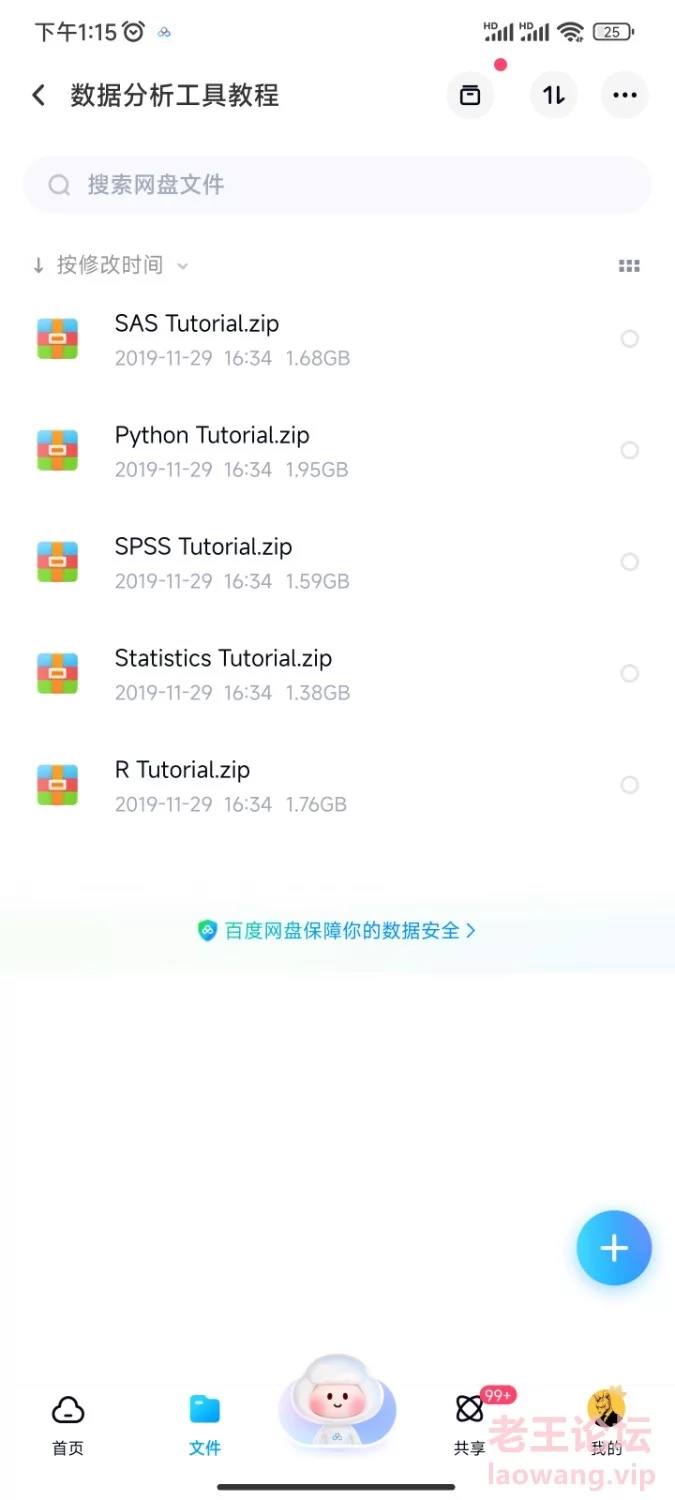Switch to grid view layout
Image resolution: width=675 pixels, height=1500 pixels.
point(629,266)
